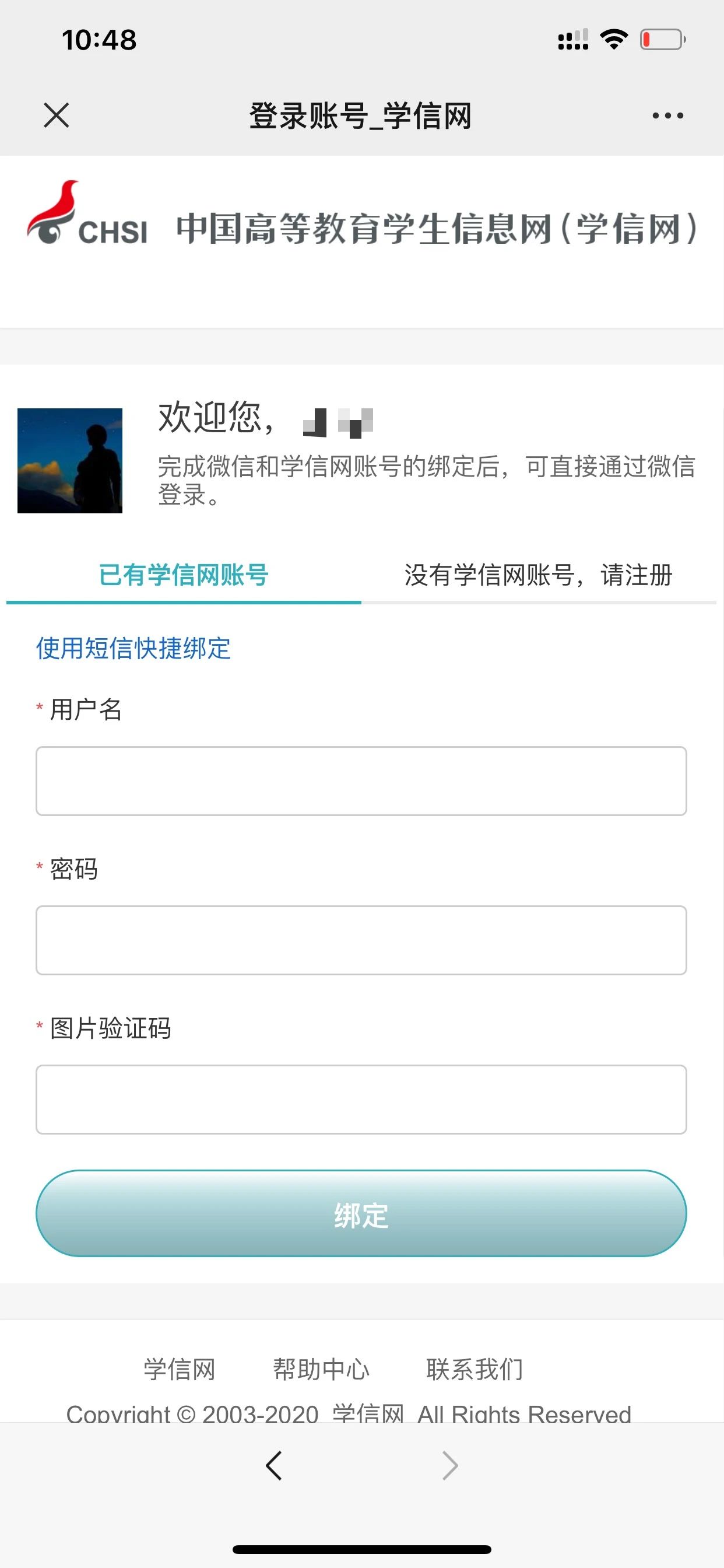This screenshot has height=1568, width=724.
Task: Go back with the browser back arrow
Action: pos(274,1466)
